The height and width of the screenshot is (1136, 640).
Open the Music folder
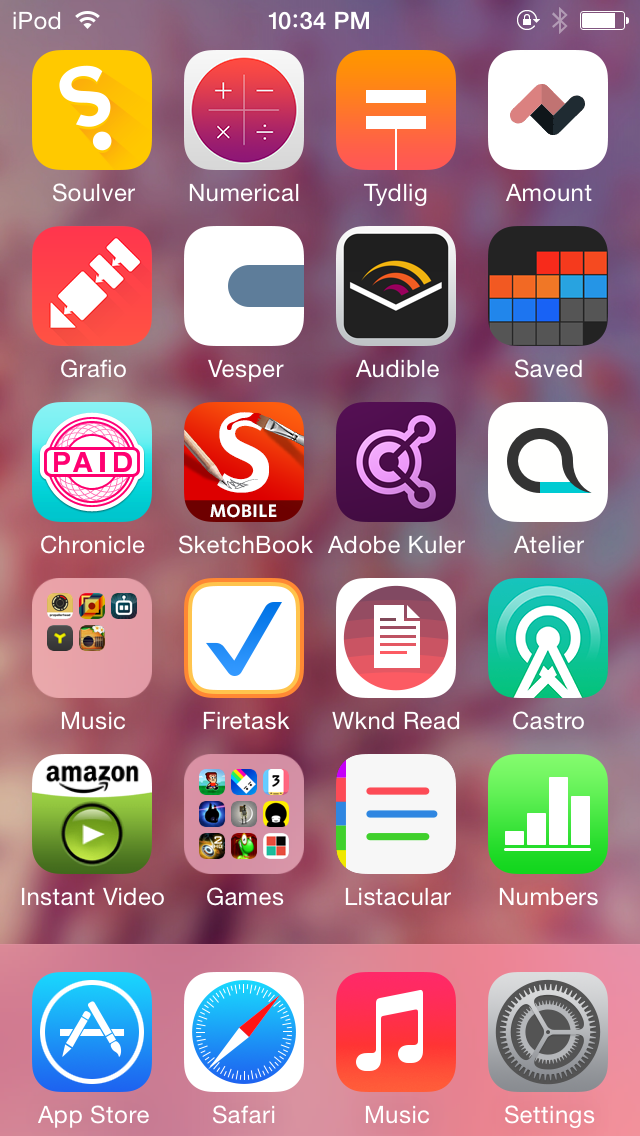92,638
